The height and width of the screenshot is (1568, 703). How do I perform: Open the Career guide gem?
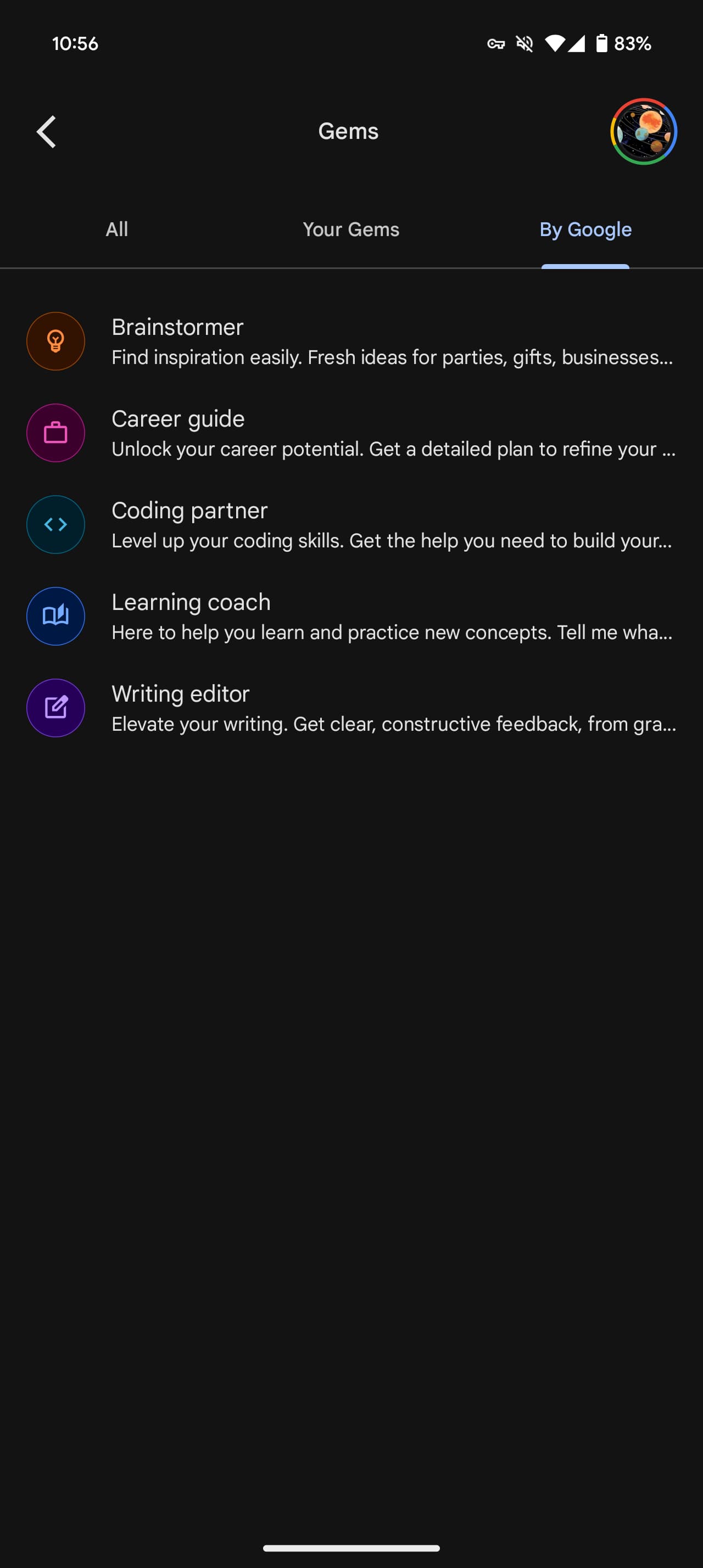coord(351,433)
